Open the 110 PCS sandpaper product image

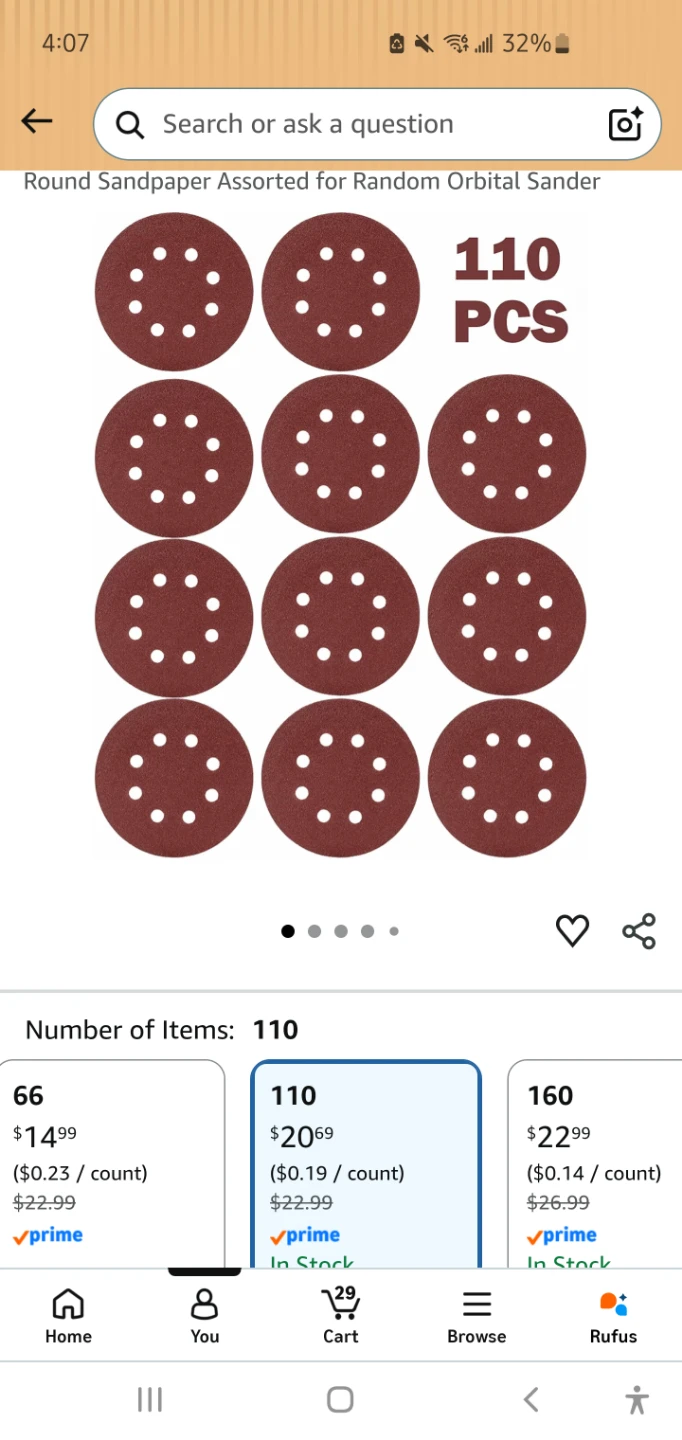tap(340, 535)
